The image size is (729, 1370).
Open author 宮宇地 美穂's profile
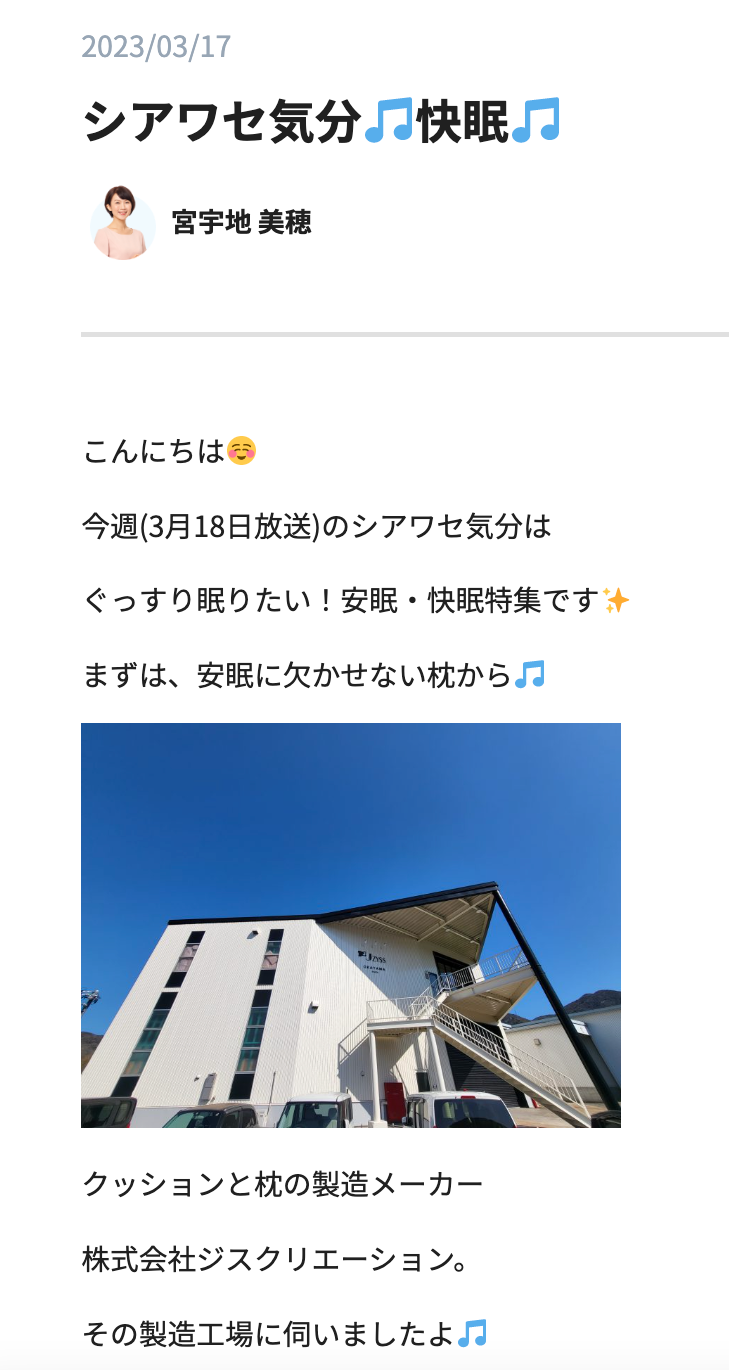click(241, 222)
